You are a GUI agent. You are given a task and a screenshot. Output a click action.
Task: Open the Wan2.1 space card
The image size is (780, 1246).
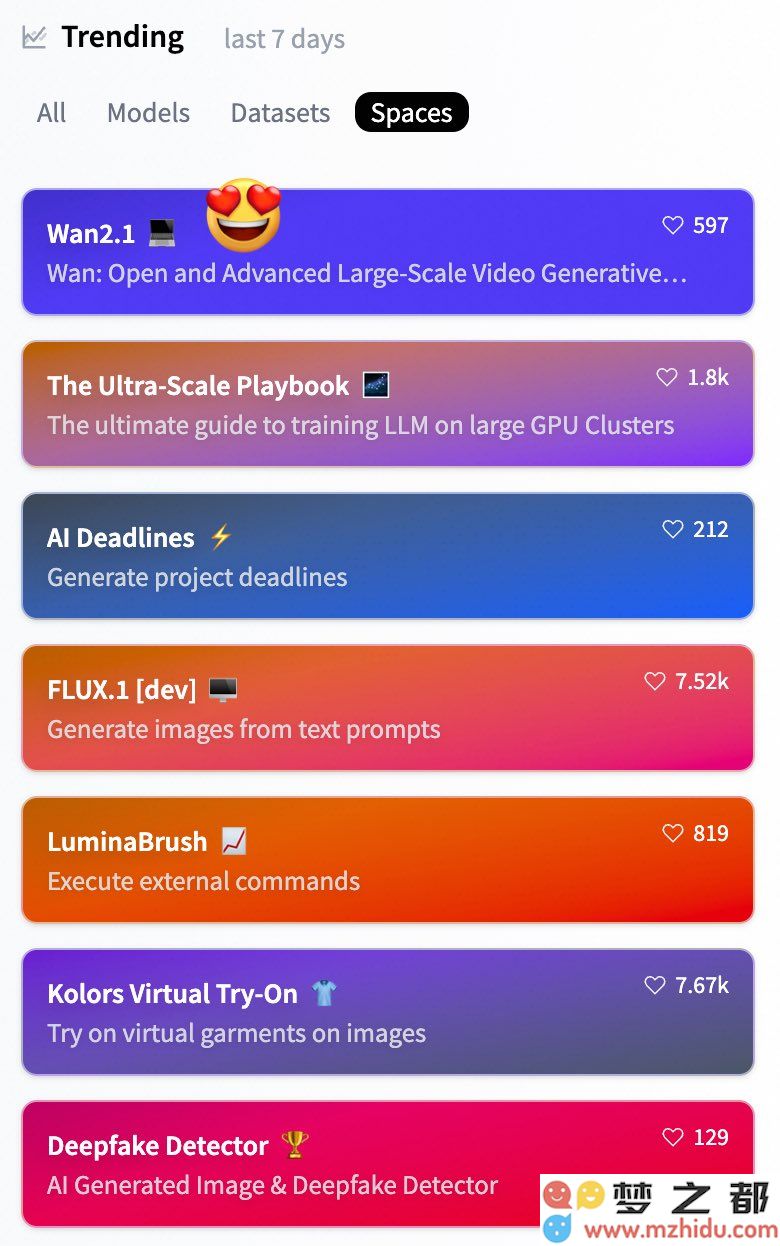(x=387, y=253)
